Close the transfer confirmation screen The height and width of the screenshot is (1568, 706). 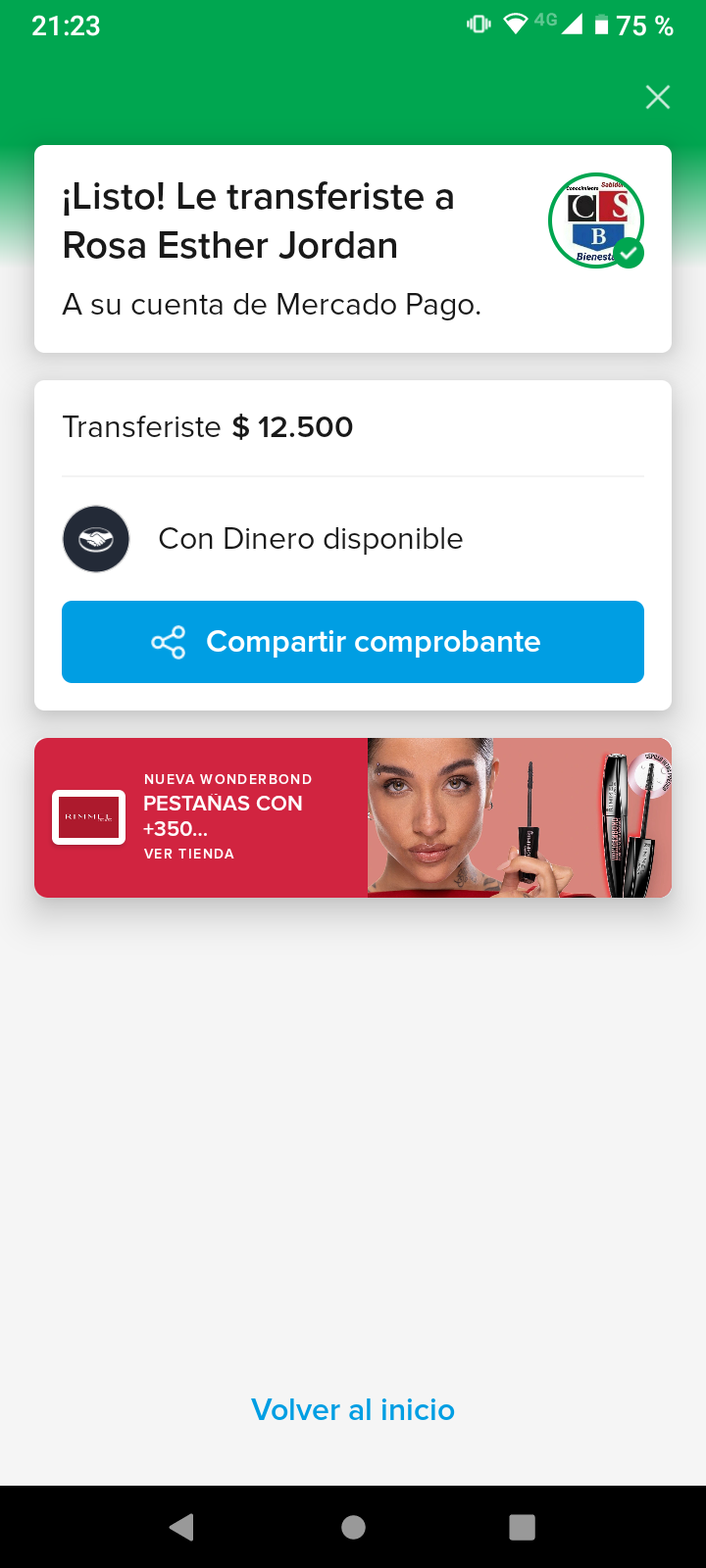[x=657, y=97]
